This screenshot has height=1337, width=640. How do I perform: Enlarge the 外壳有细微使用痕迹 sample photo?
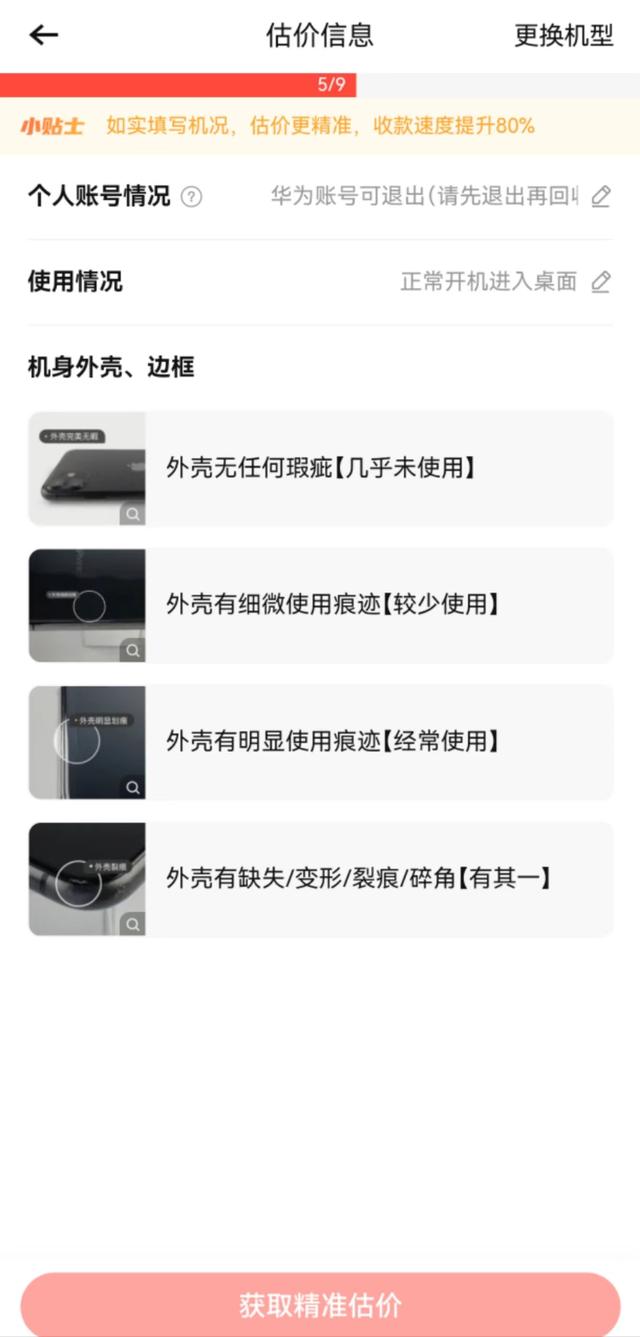133,651
